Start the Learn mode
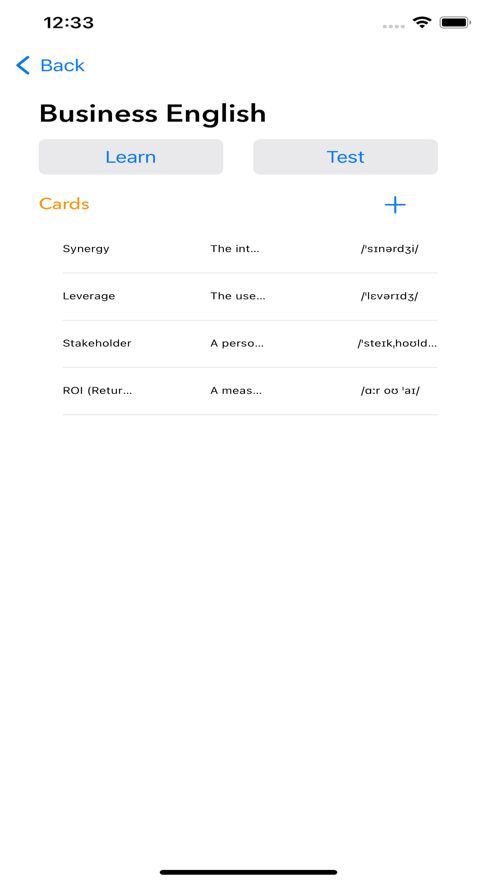Viewport: 497px width, 883px height. tap(131, 157)
